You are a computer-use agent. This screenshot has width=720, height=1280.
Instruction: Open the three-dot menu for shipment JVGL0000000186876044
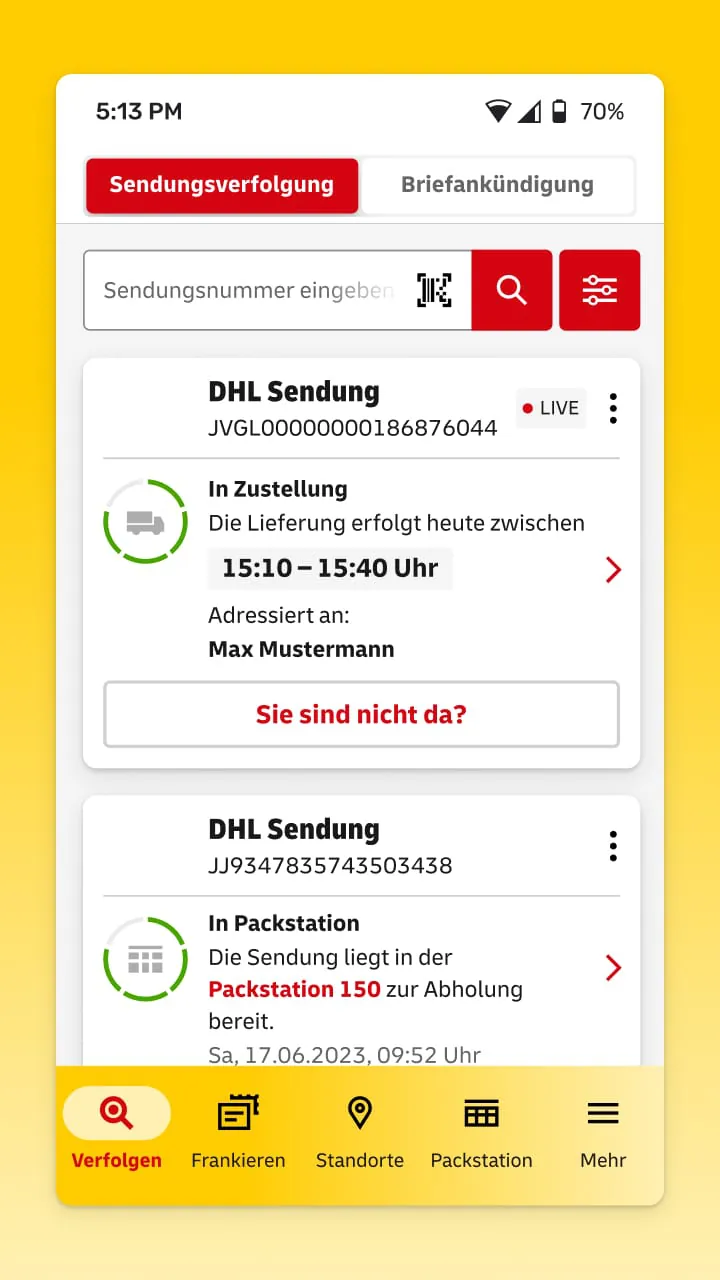[613, 408]
